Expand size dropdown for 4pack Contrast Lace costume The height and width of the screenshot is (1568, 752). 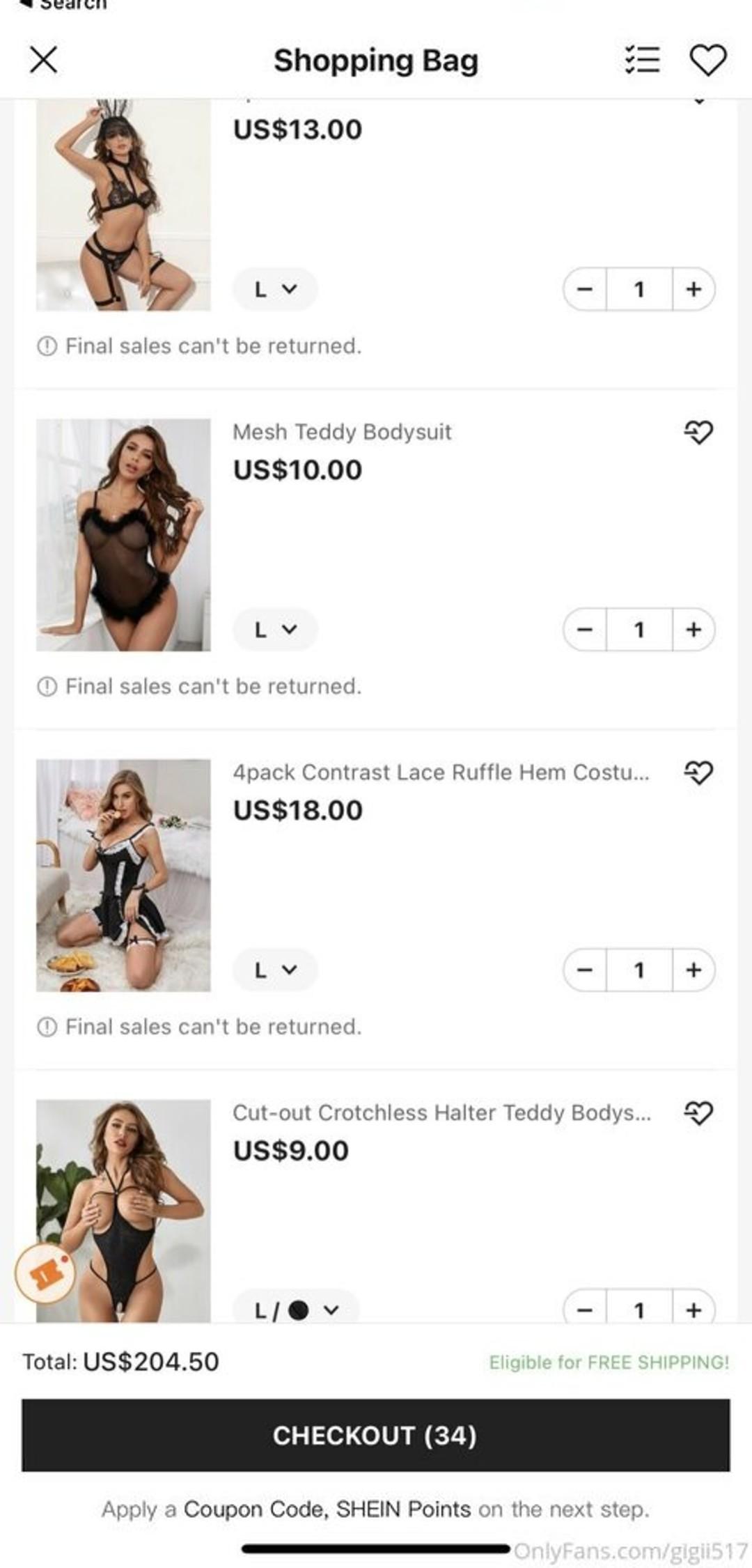click(x=275, y=970)
